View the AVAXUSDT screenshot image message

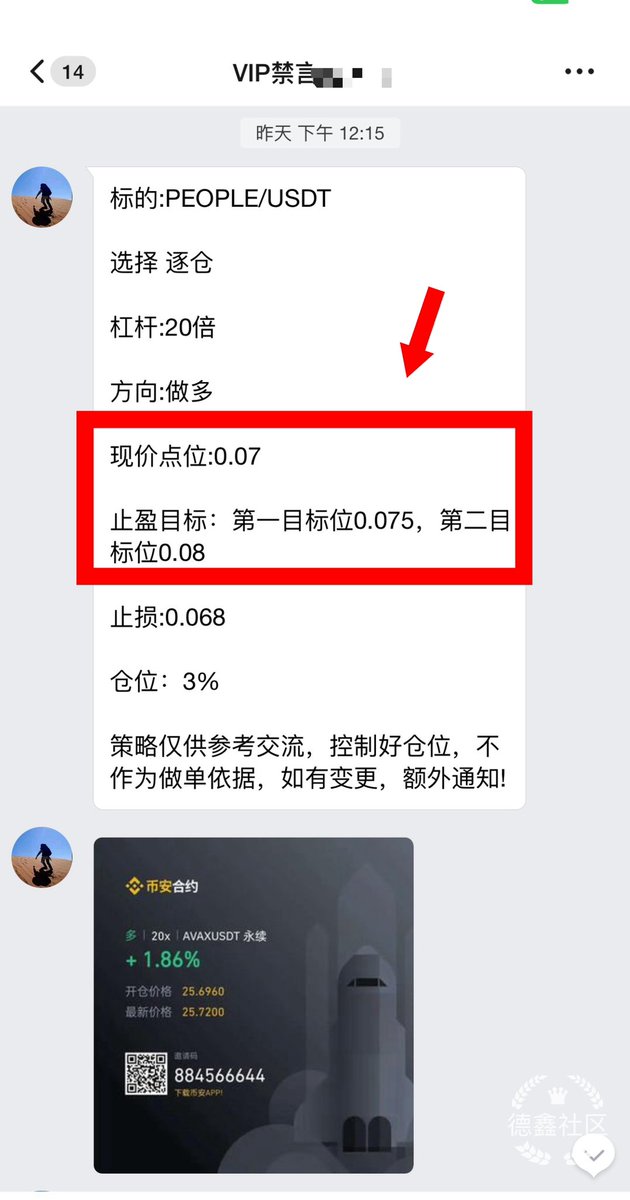[253, 1005]
